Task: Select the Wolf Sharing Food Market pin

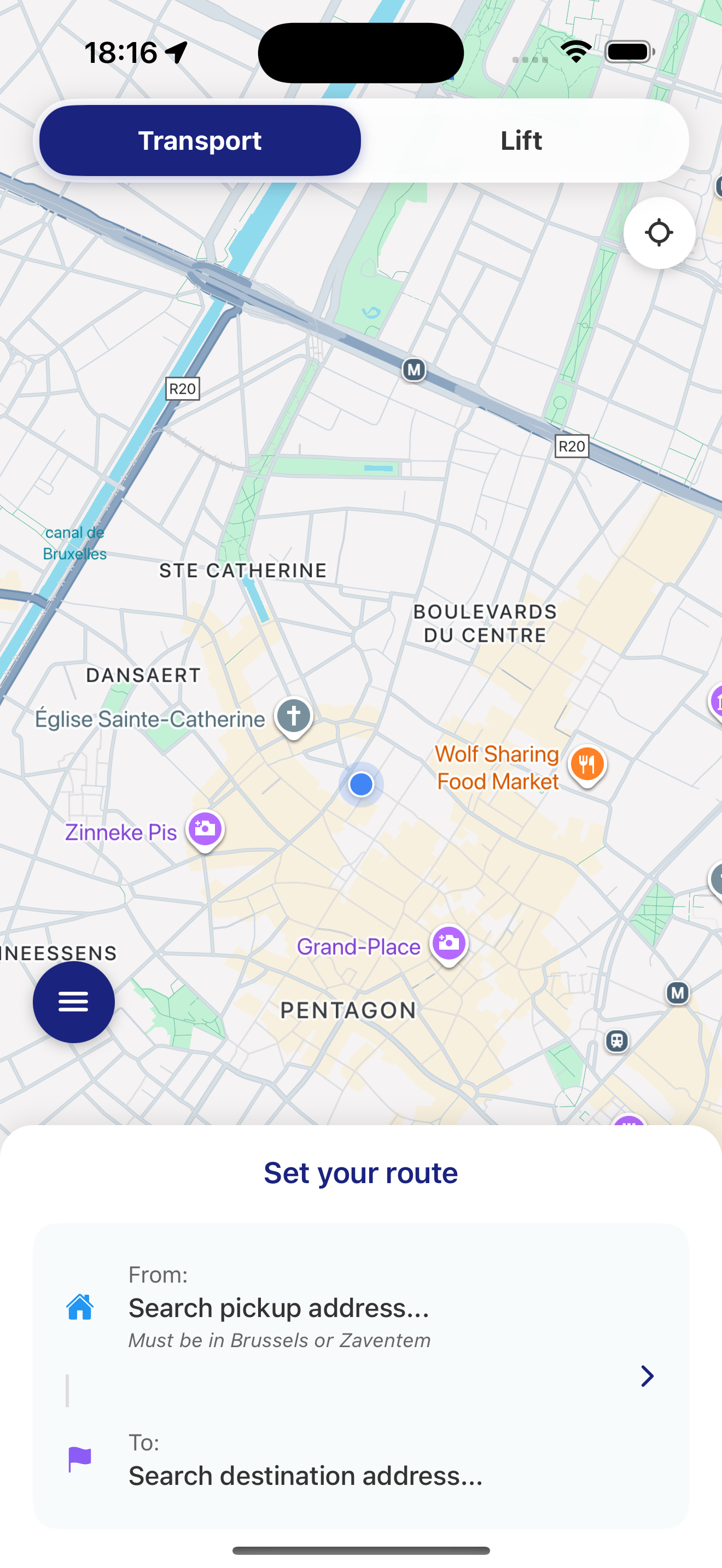Action: tap(587, 764)
